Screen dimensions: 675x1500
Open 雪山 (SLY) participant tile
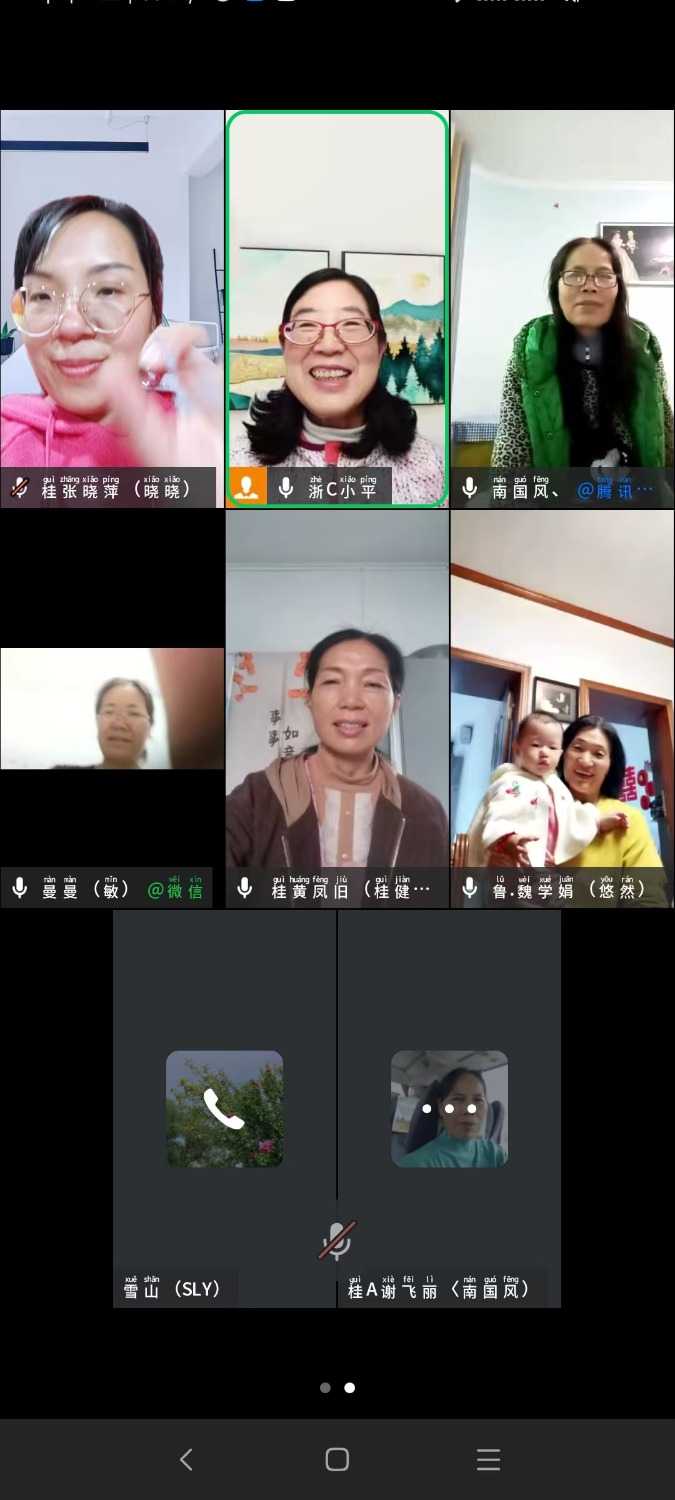(224, 1108)
